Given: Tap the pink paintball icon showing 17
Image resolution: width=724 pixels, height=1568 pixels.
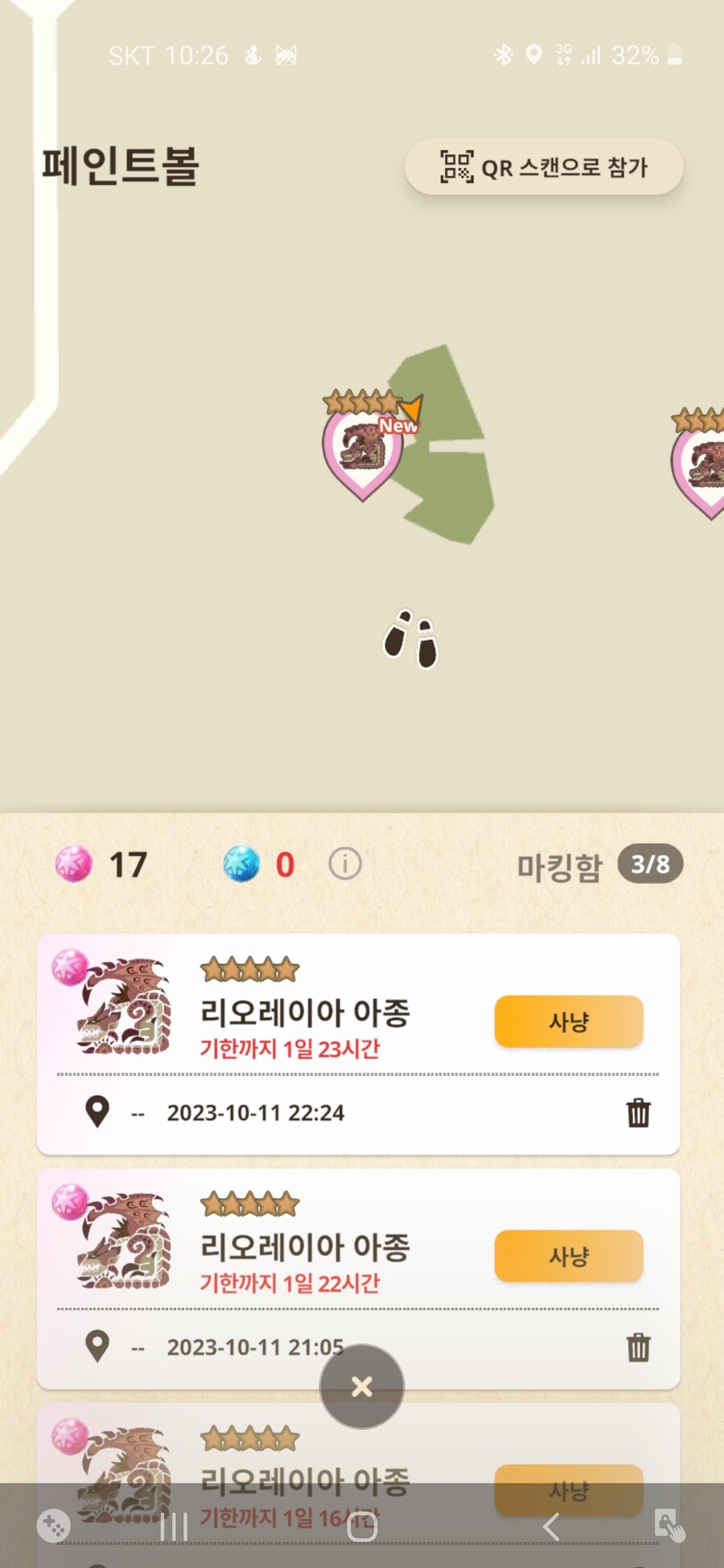Looking at the screenshot, I should (x=76, y=864).
